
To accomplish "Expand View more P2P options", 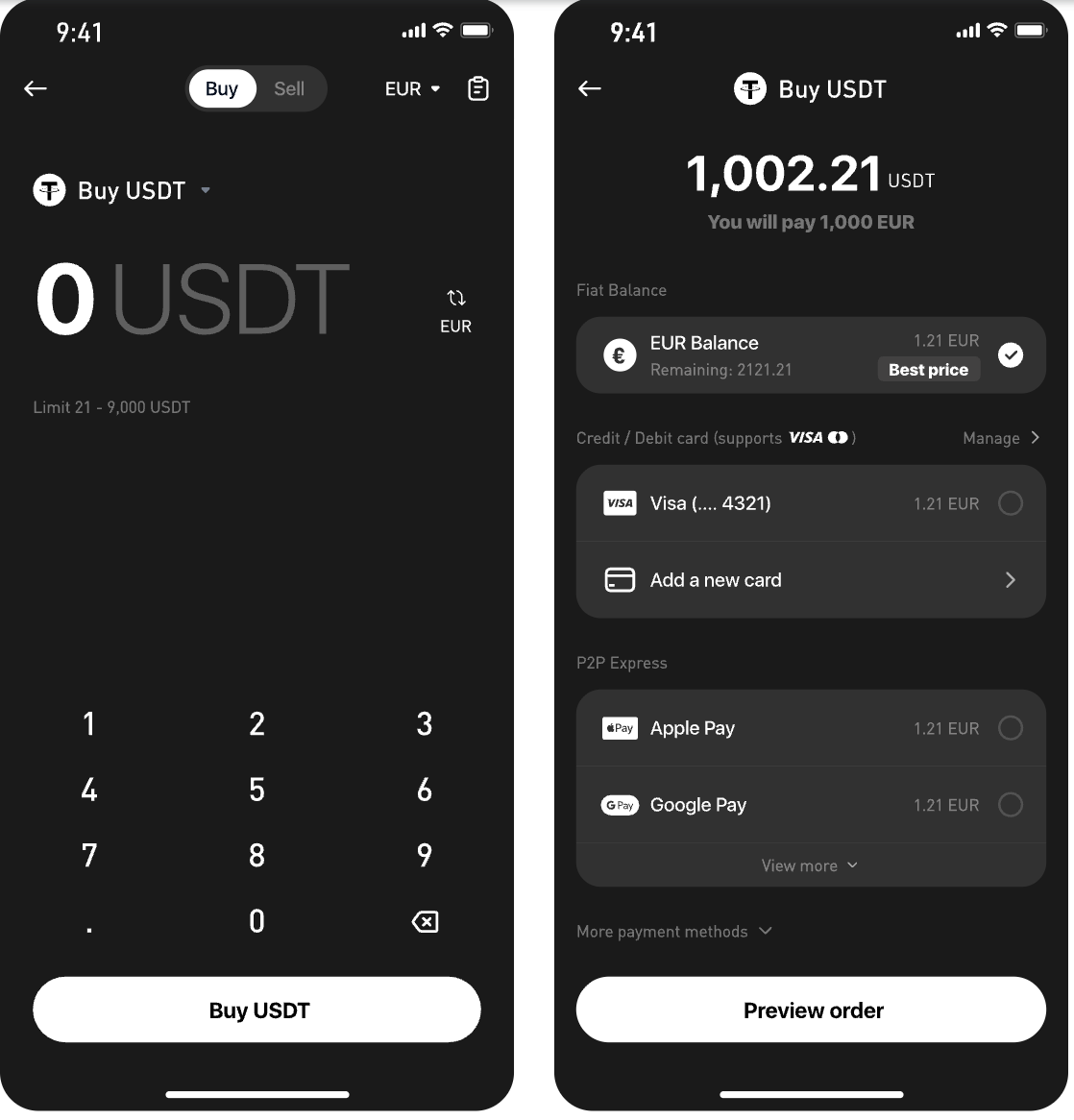I will (809, 865).
